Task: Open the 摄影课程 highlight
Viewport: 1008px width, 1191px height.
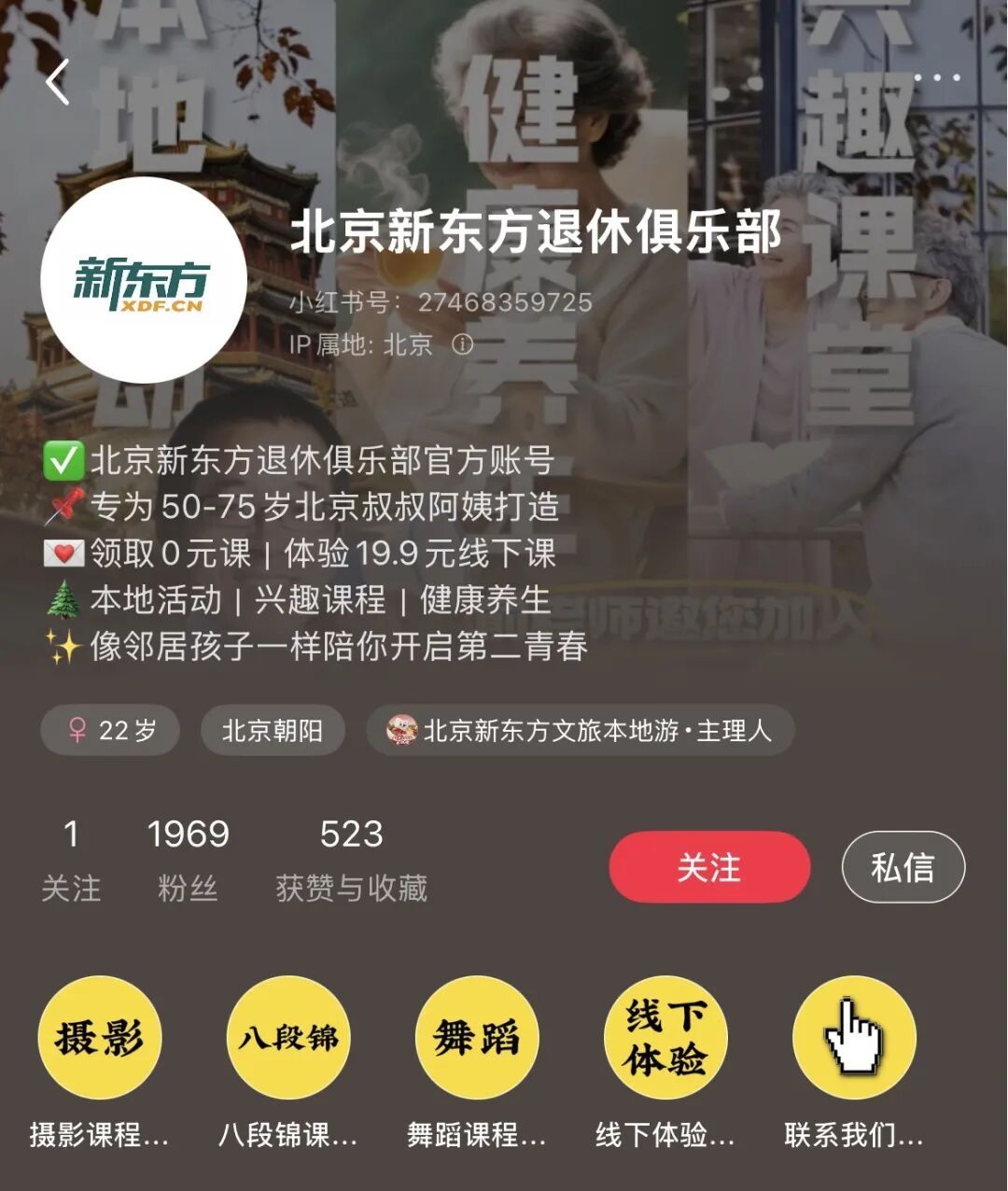Action: coord(100,1038)
